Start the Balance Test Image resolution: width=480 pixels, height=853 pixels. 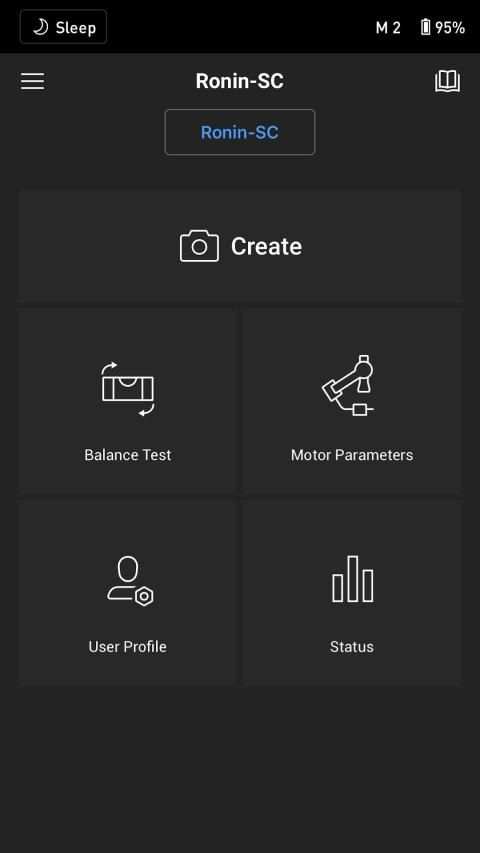coord(128,402)
